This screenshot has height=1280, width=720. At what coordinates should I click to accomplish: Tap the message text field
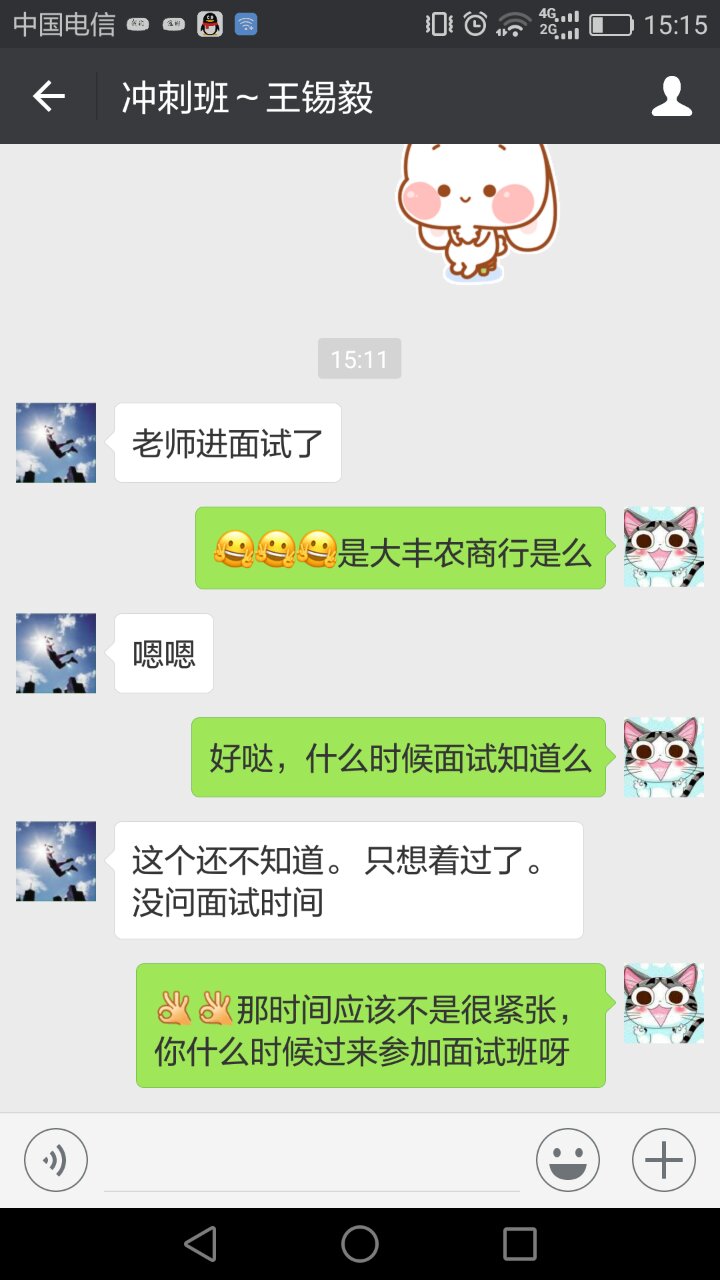[x=312, y=1162]
